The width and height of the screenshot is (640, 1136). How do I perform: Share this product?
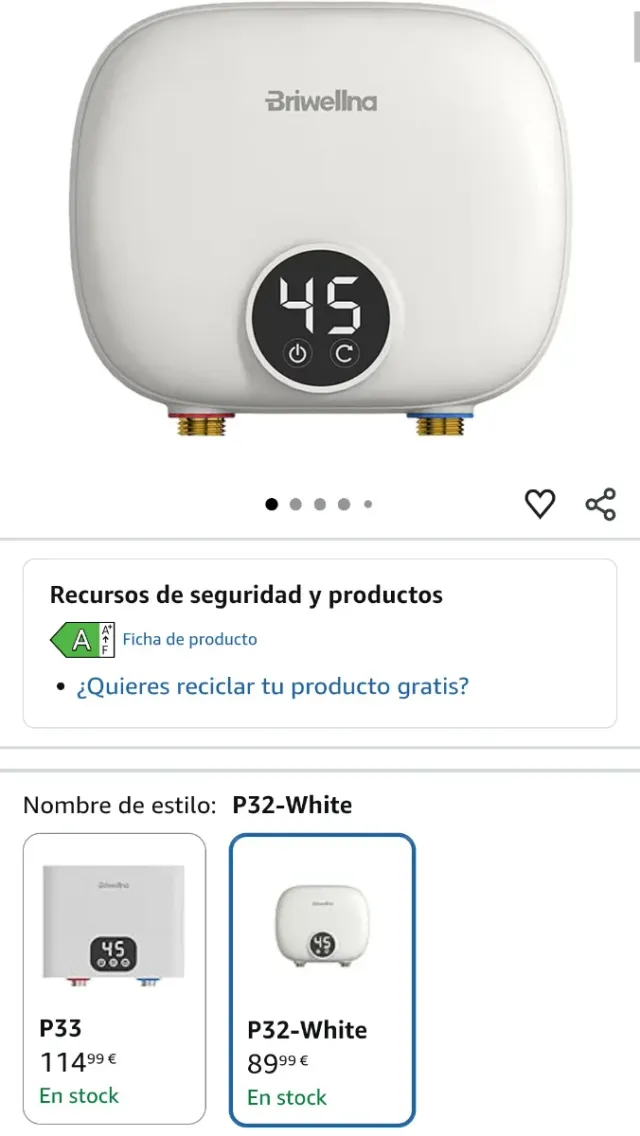pos(601,504)
